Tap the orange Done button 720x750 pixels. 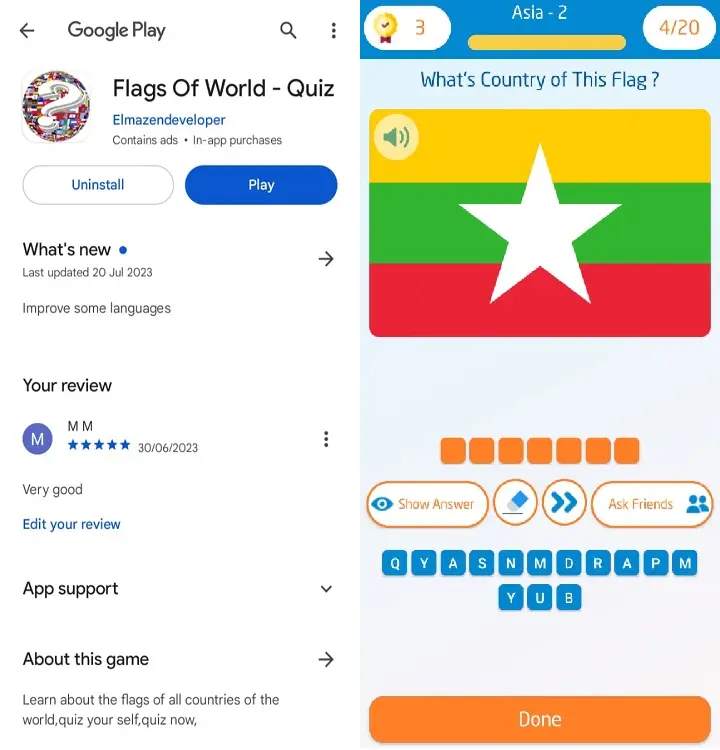pyautogui.click(x=540, y=719)
